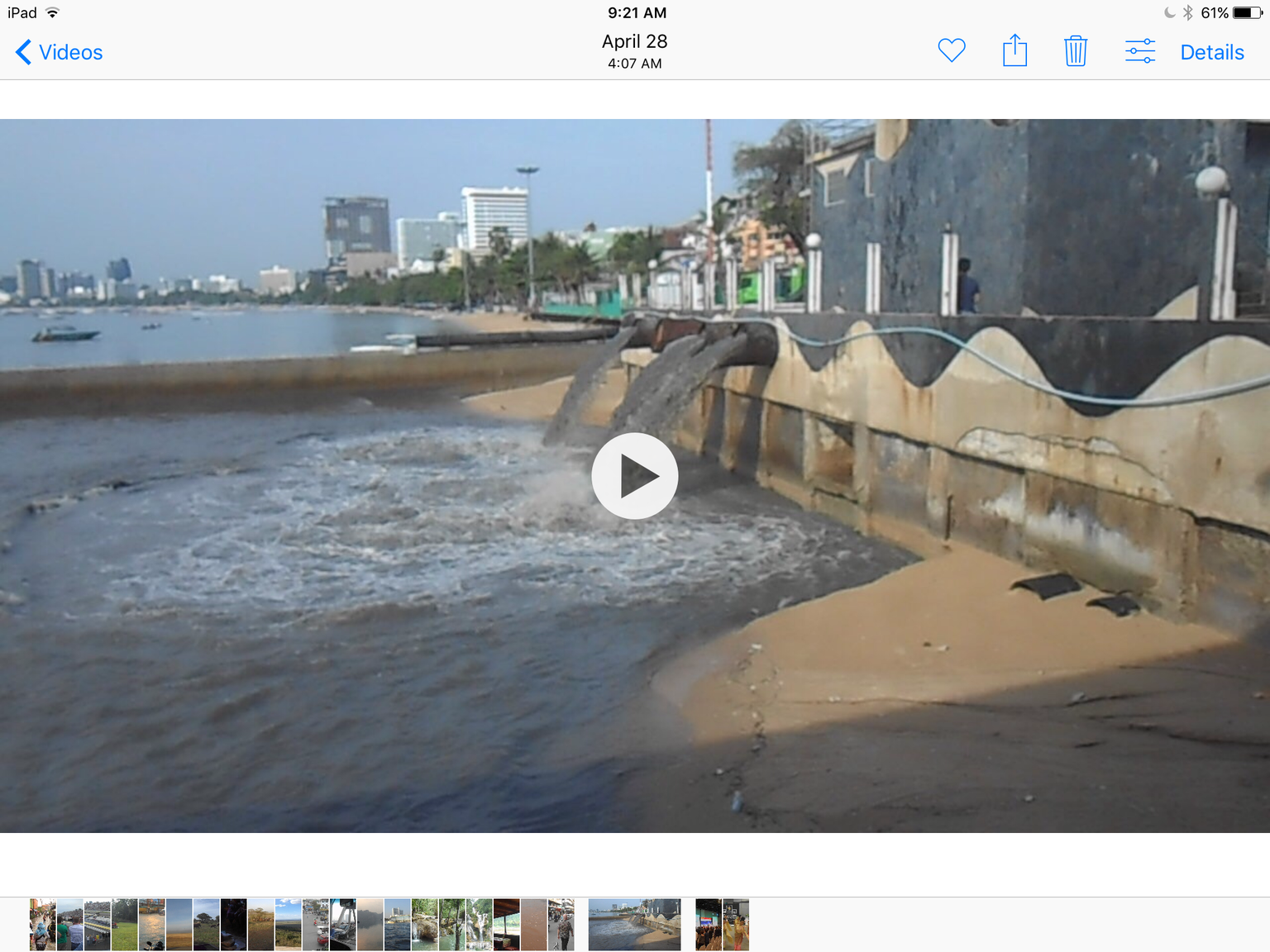Favorite this video with the heart
Image resolution: width=1270 pixels, height=952 pixels.
pyautogui.click(x=952, y=50)
